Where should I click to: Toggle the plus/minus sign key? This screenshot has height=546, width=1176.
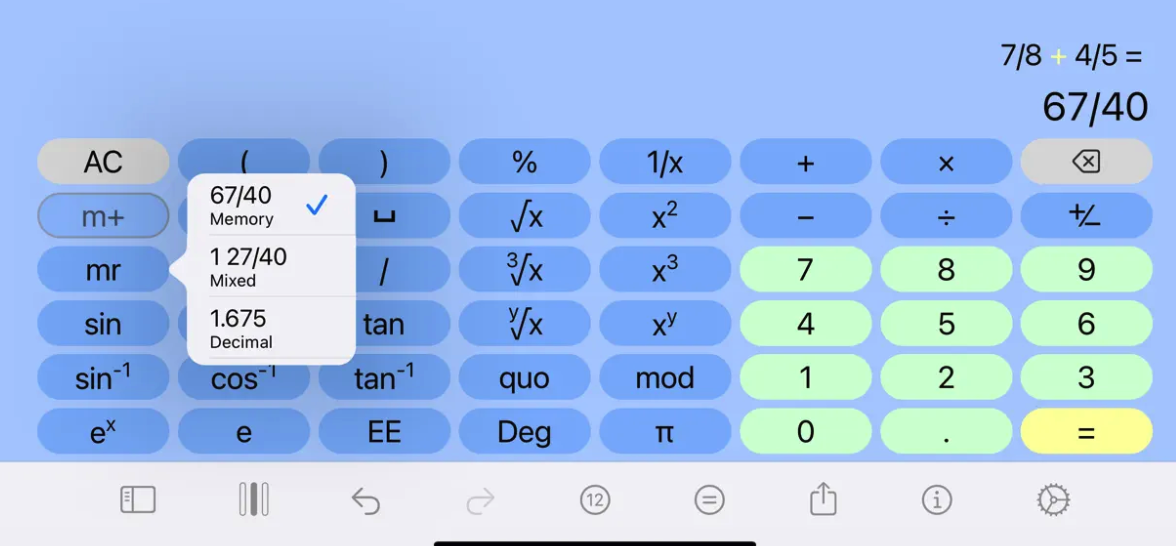pyautogui.click(x=1086, y=216)
